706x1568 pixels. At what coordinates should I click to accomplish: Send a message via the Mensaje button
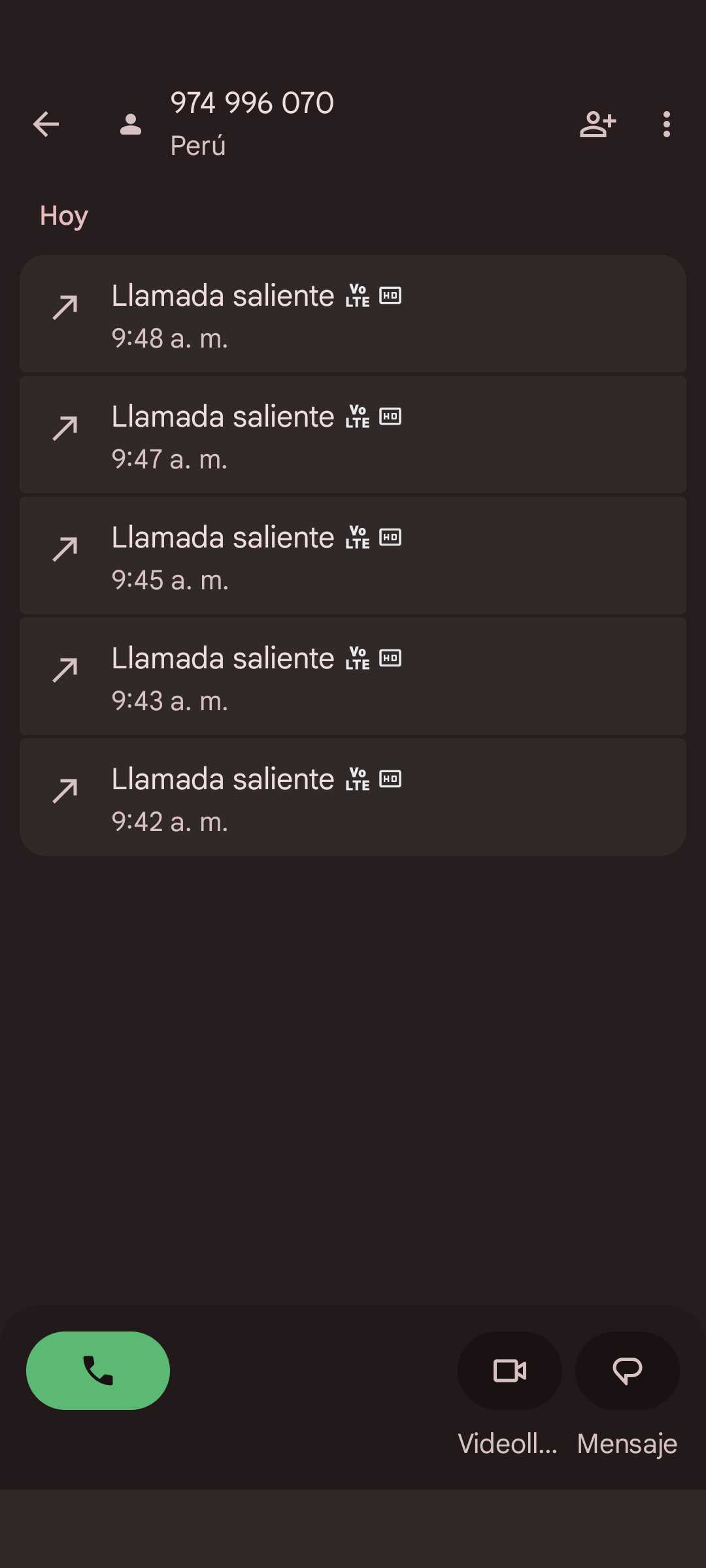click(628, 1371)
